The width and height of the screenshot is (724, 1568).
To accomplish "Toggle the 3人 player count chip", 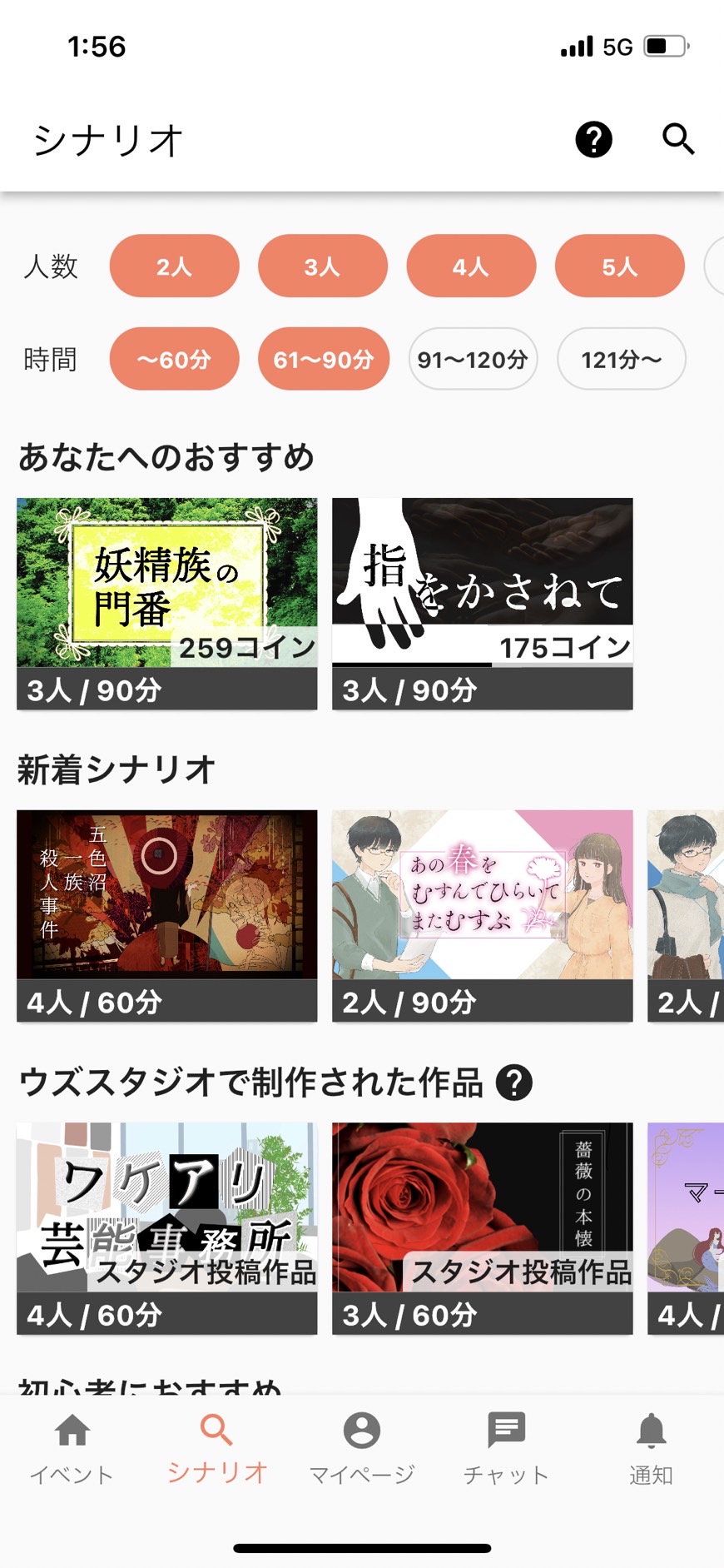I will pos(322,266).
